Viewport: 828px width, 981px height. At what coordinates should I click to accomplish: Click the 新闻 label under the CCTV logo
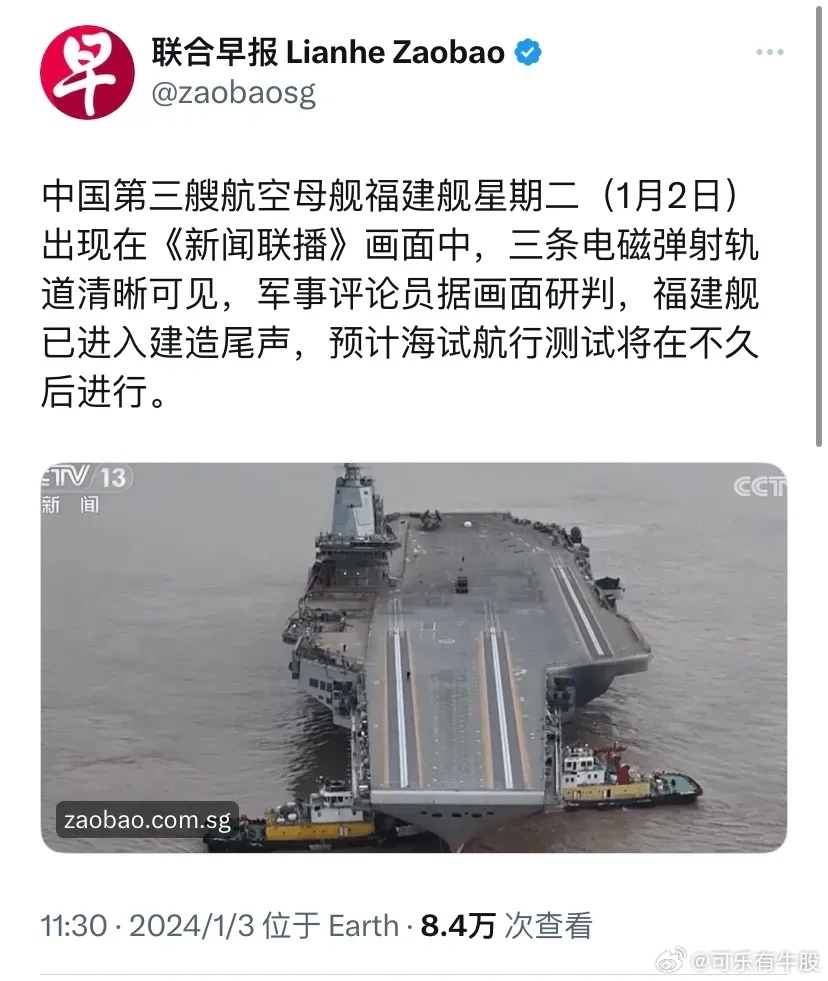tap(68, 505)
